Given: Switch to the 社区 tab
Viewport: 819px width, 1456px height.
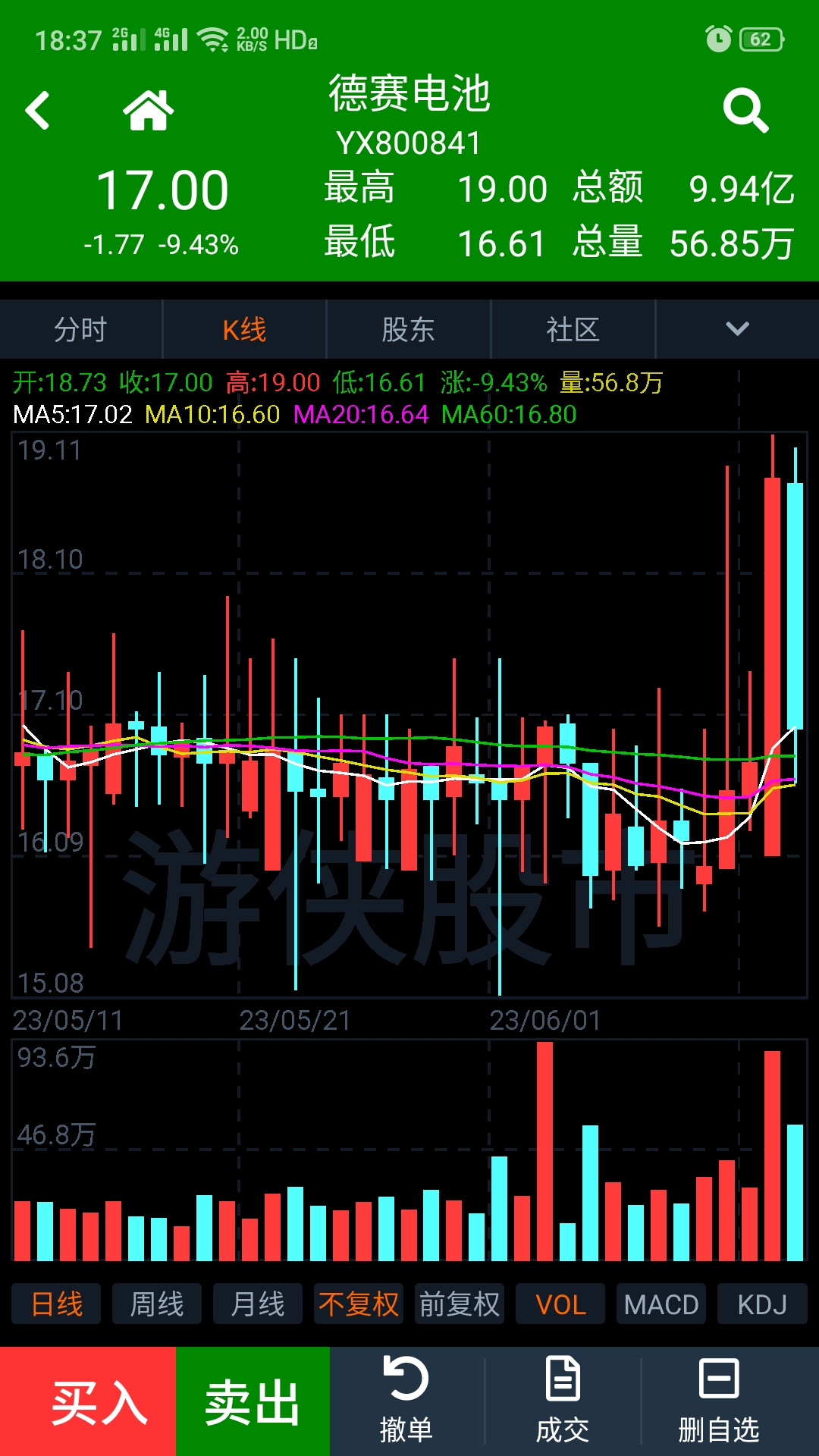Looking at the screenshot, I should click(573, 329).
